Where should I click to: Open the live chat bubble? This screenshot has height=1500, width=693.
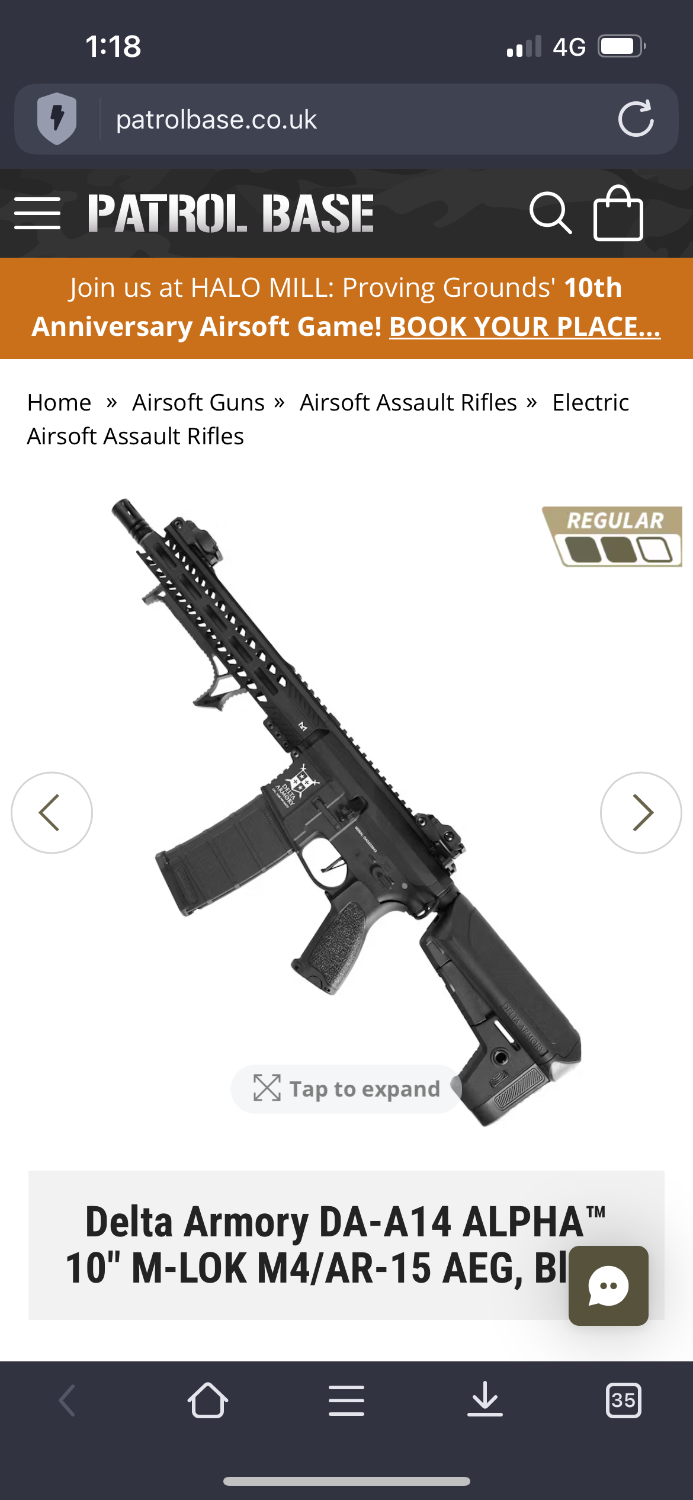point(608,1286)
